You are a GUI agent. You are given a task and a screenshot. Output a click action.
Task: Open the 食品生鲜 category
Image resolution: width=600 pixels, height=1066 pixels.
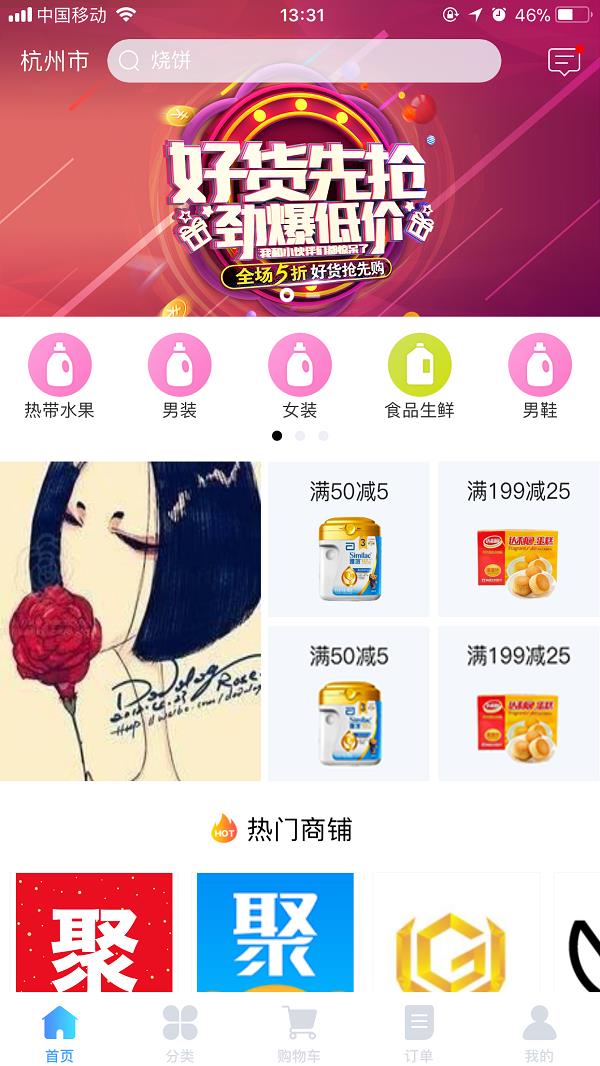click(420, 375)
